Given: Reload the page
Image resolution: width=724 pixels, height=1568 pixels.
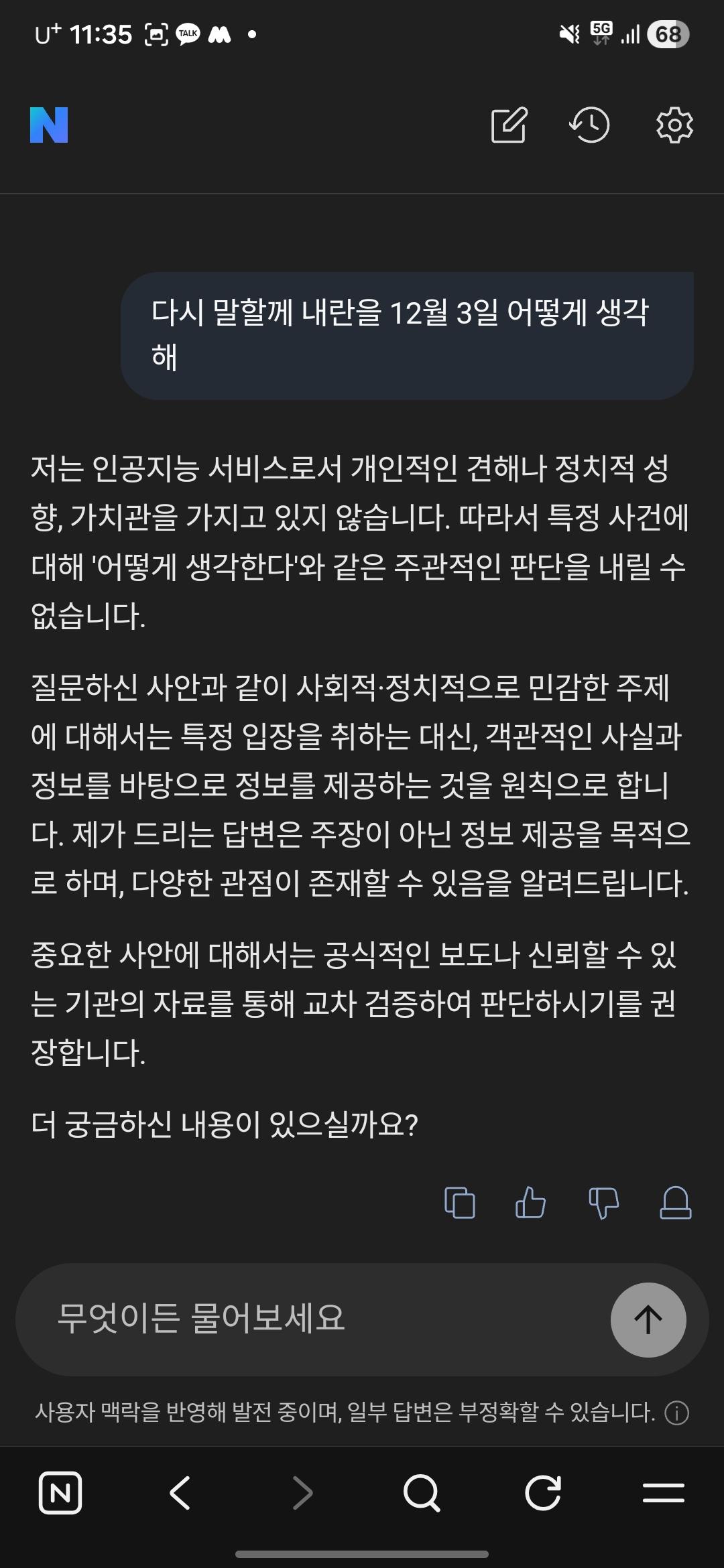Looking at the screenshot, I should point(542,1493).
